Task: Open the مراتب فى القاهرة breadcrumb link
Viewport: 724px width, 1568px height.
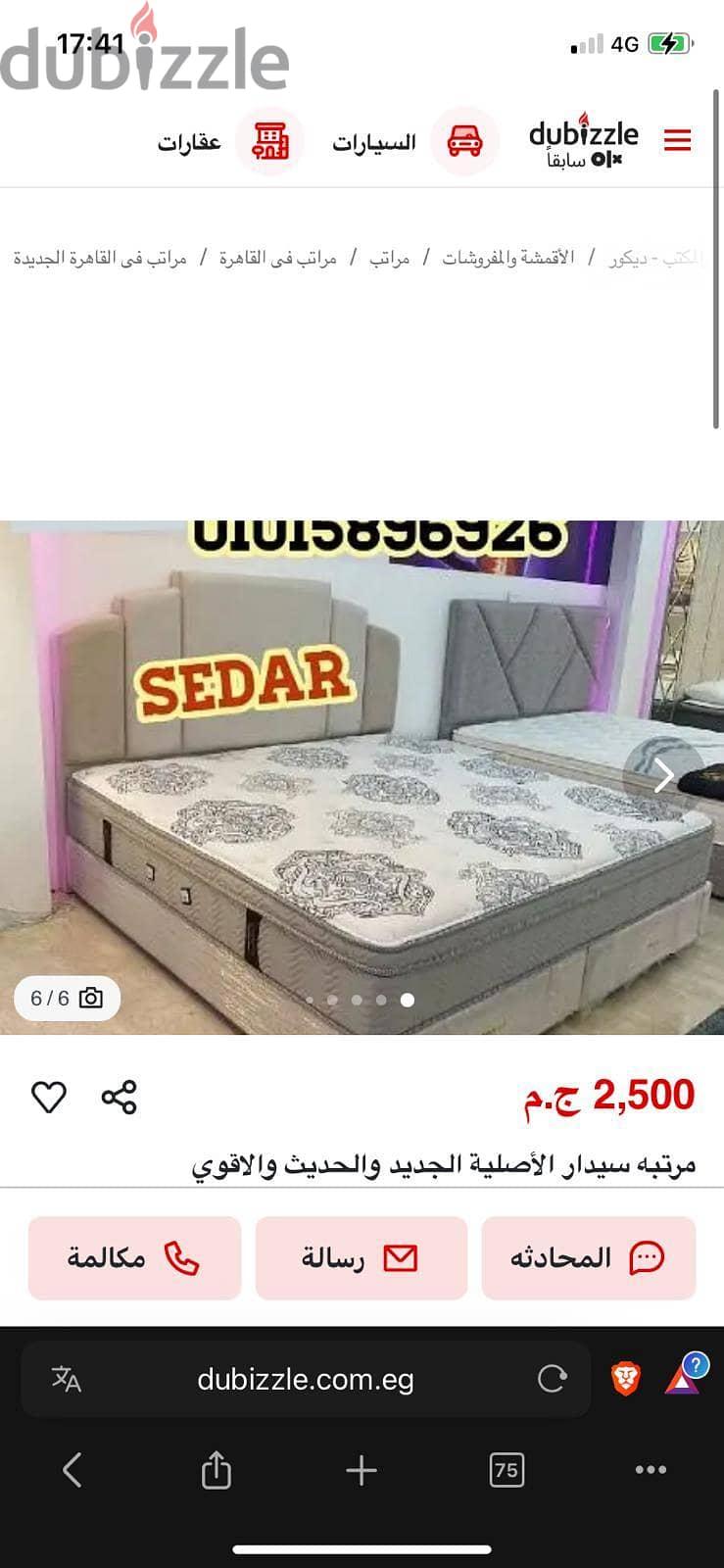Action: (277, 258)
